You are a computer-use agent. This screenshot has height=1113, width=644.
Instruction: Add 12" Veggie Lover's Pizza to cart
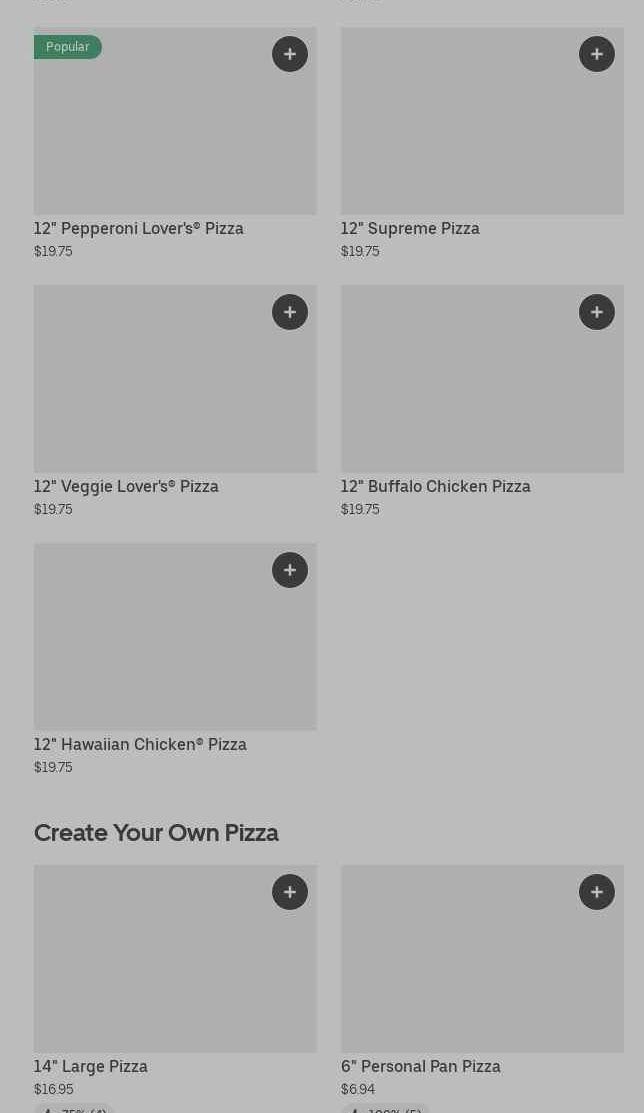(x=290, y=312)
